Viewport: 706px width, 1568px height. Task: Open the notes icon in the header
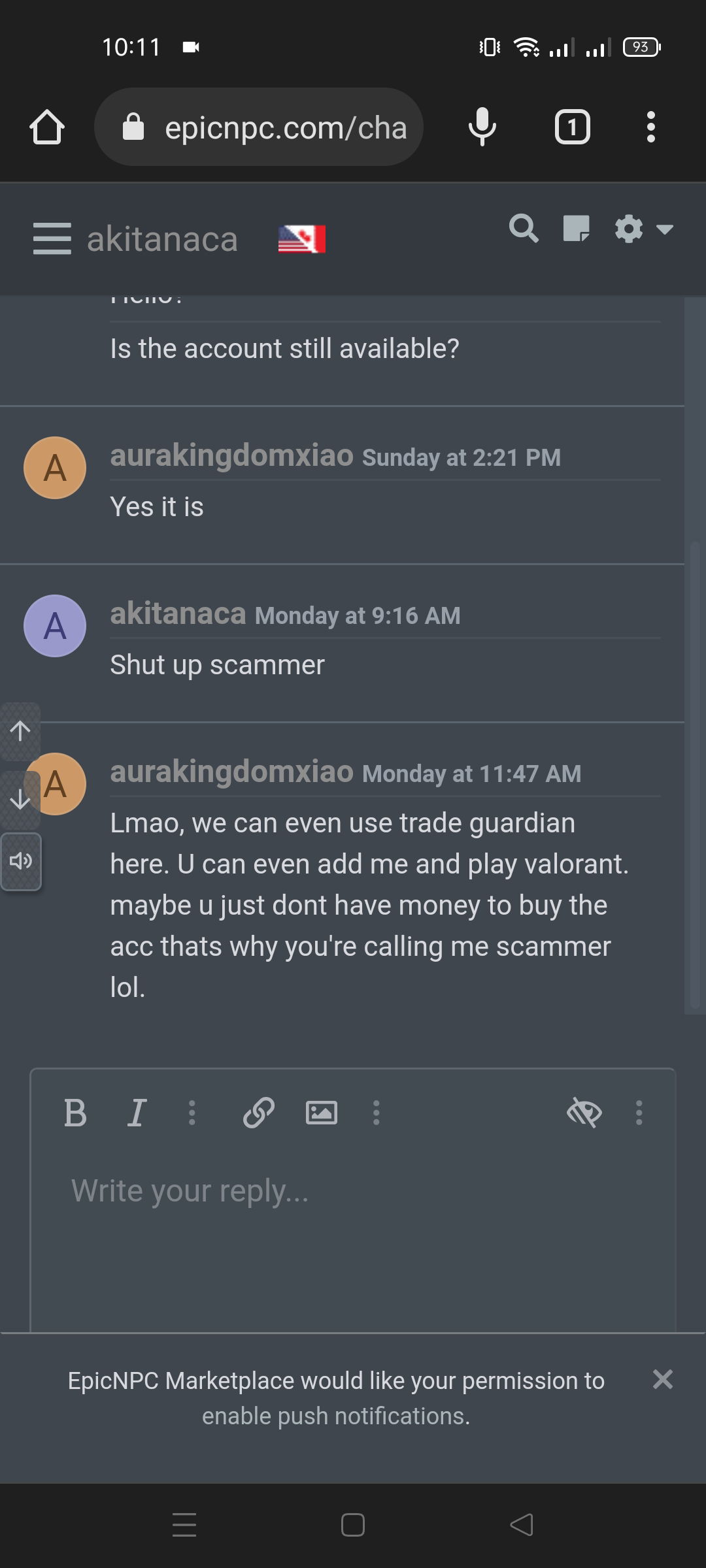coord(576,229)
